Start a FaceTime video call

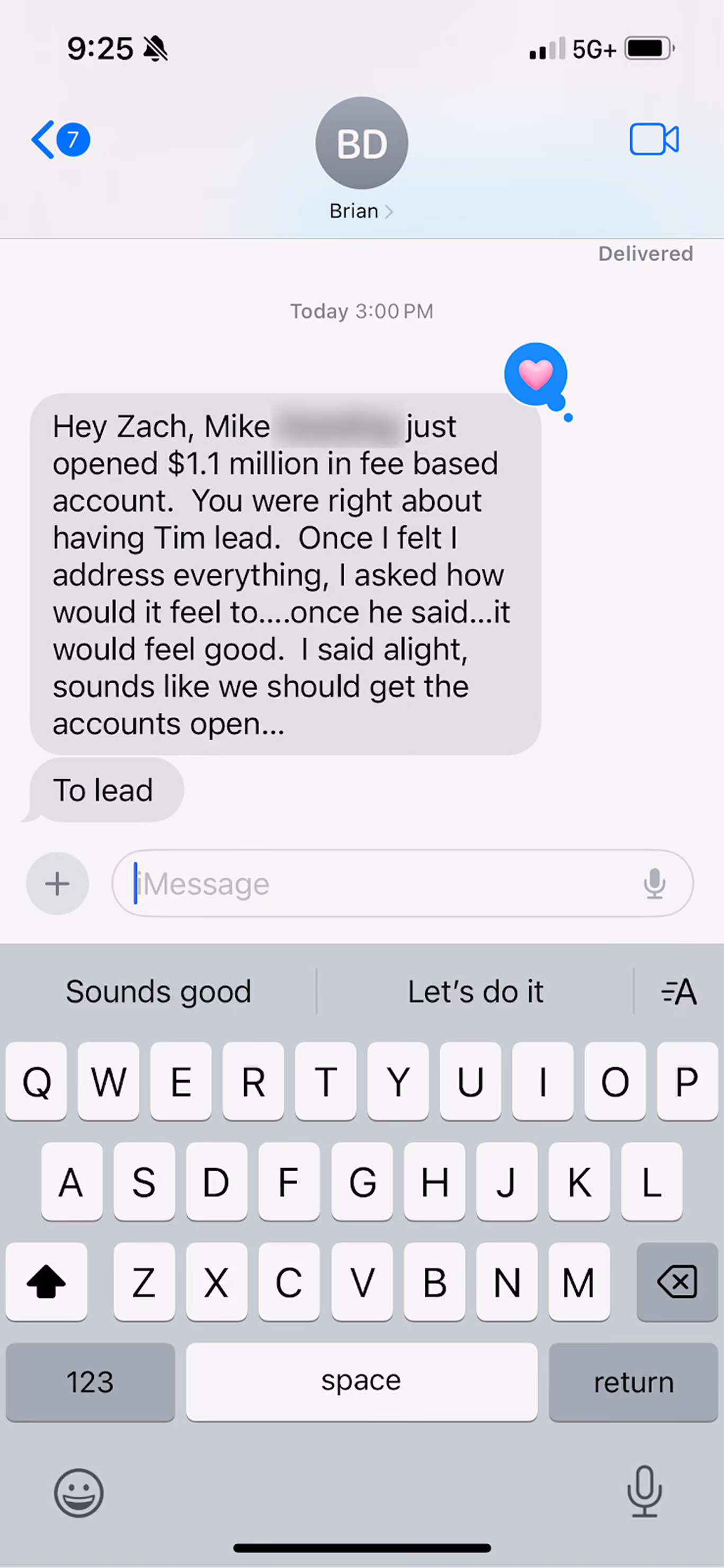pos(654,139)
